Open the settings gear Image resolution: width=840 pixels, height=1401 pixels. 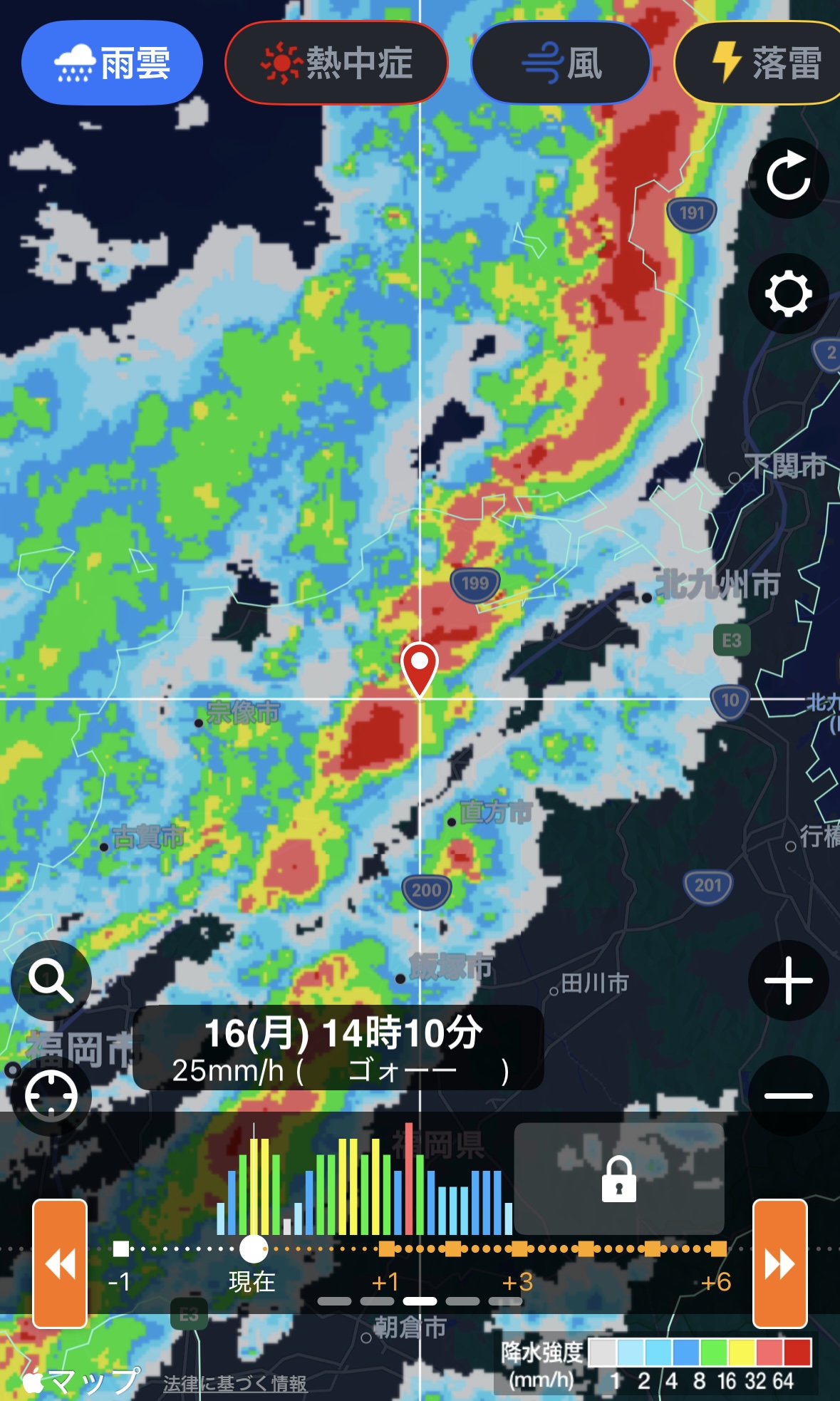[x=788, y=294]
